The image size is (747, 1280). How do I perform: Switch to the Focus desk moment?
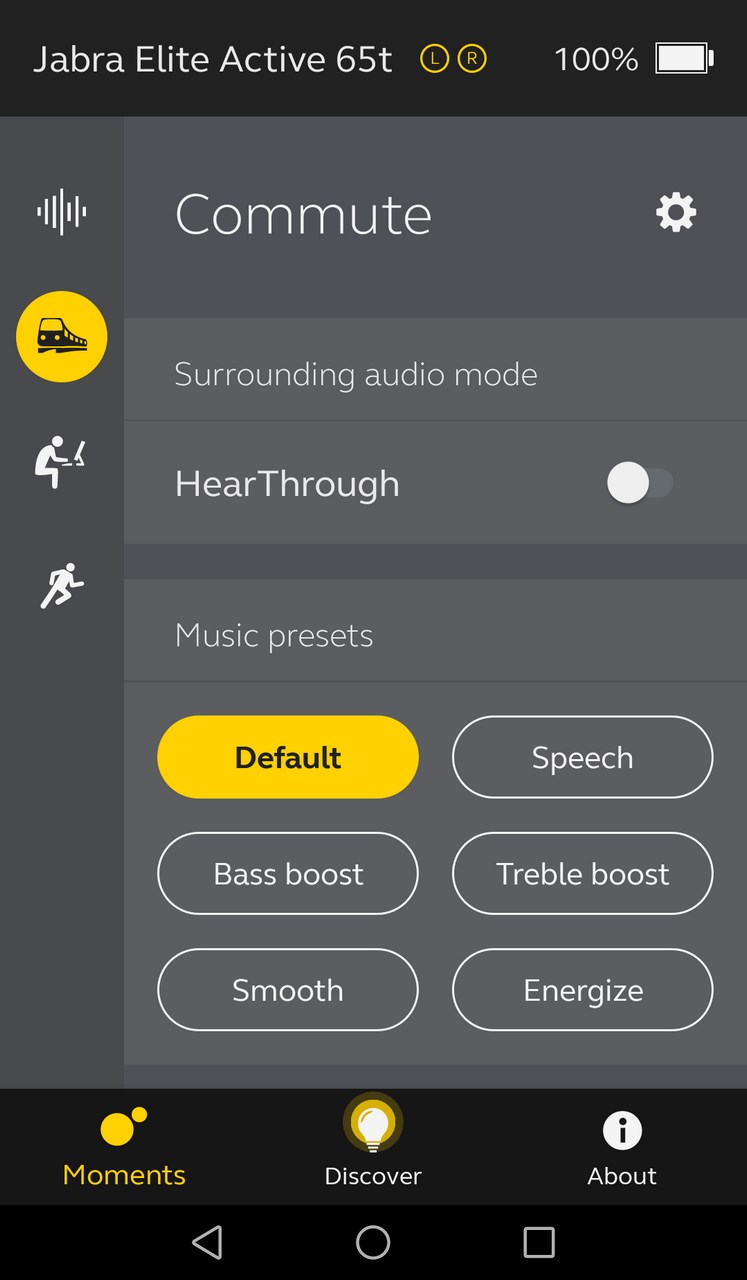tap(60, 462)
